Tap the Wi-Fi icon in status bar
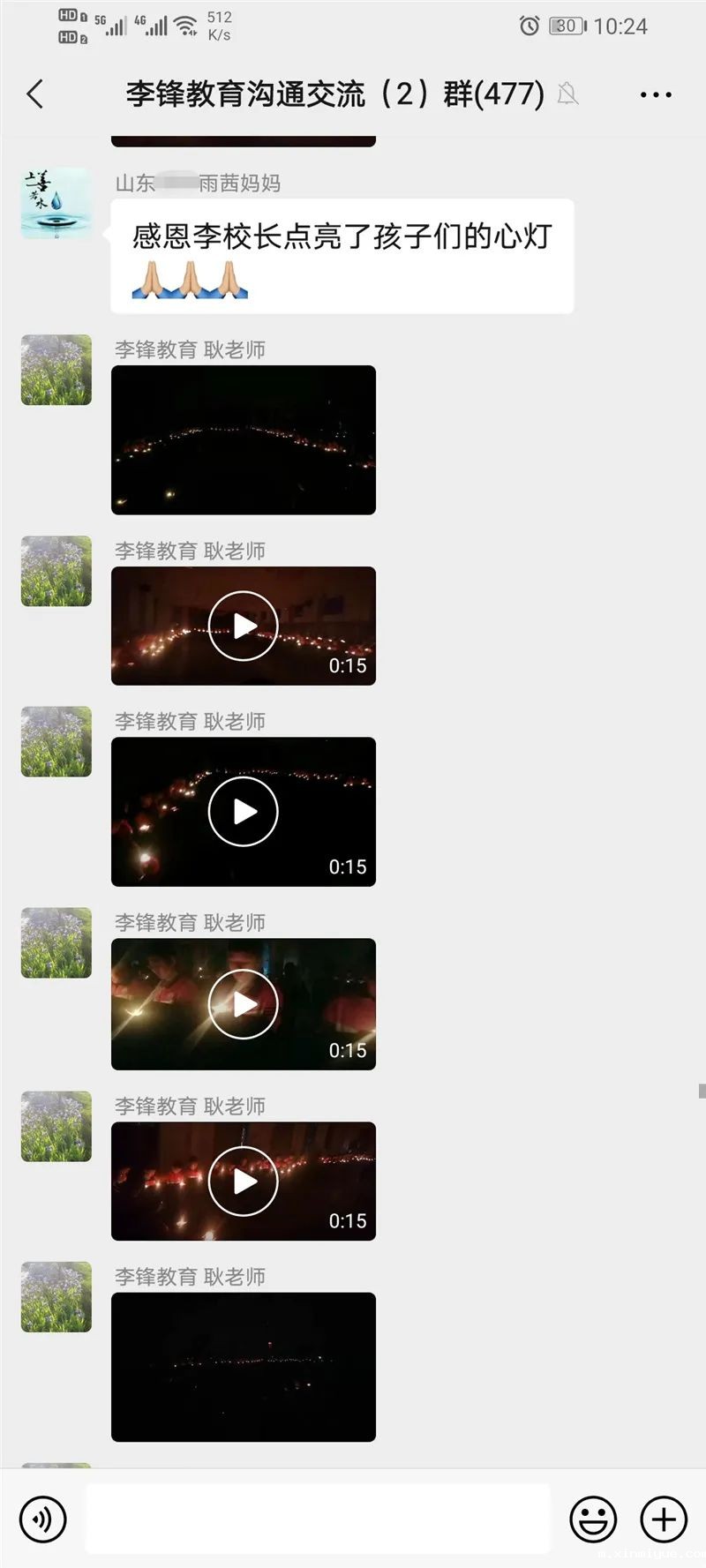Viewport: 706px width, 1568px height. 188,26
